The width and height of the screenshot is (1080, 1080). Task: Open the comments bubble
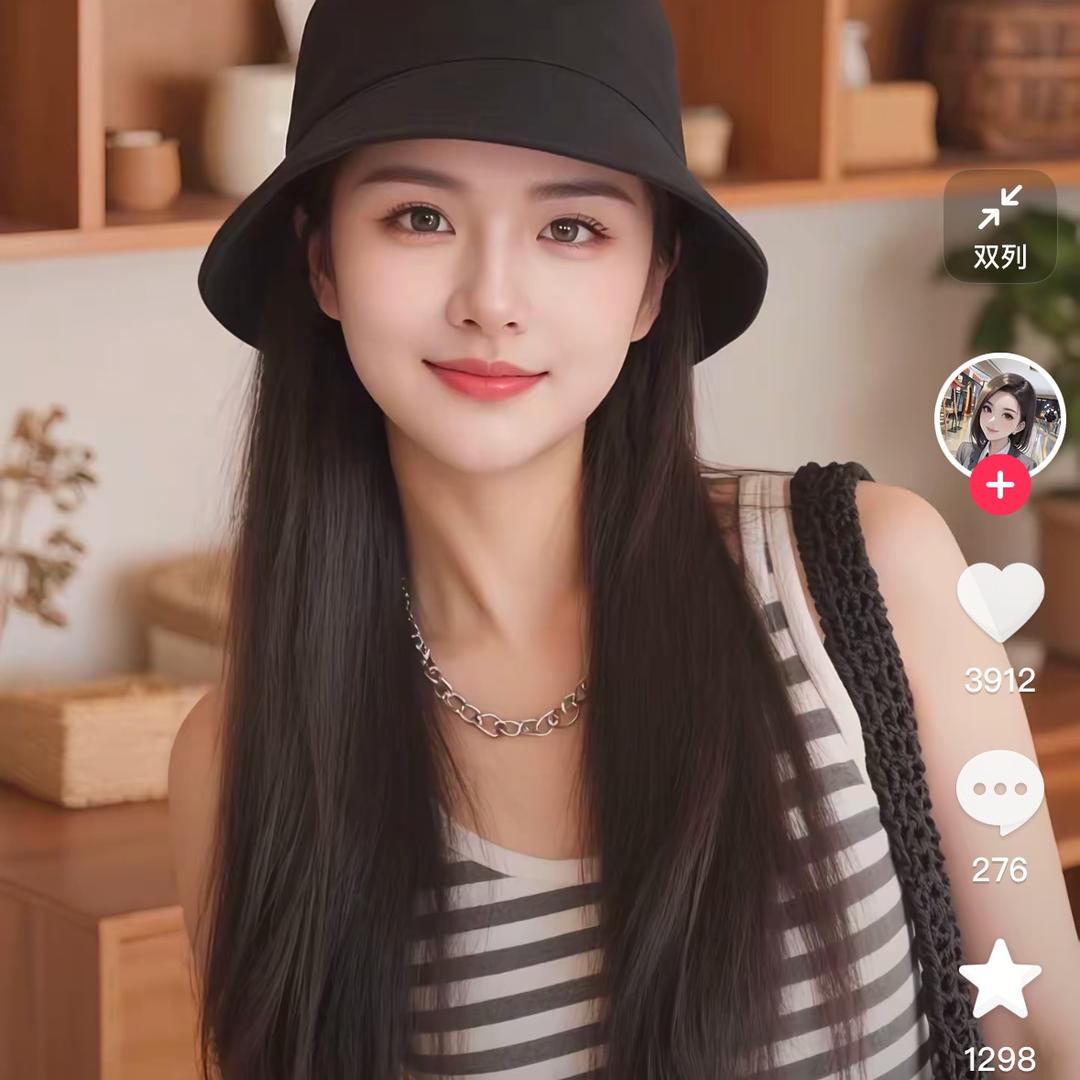coord(1000,790)
